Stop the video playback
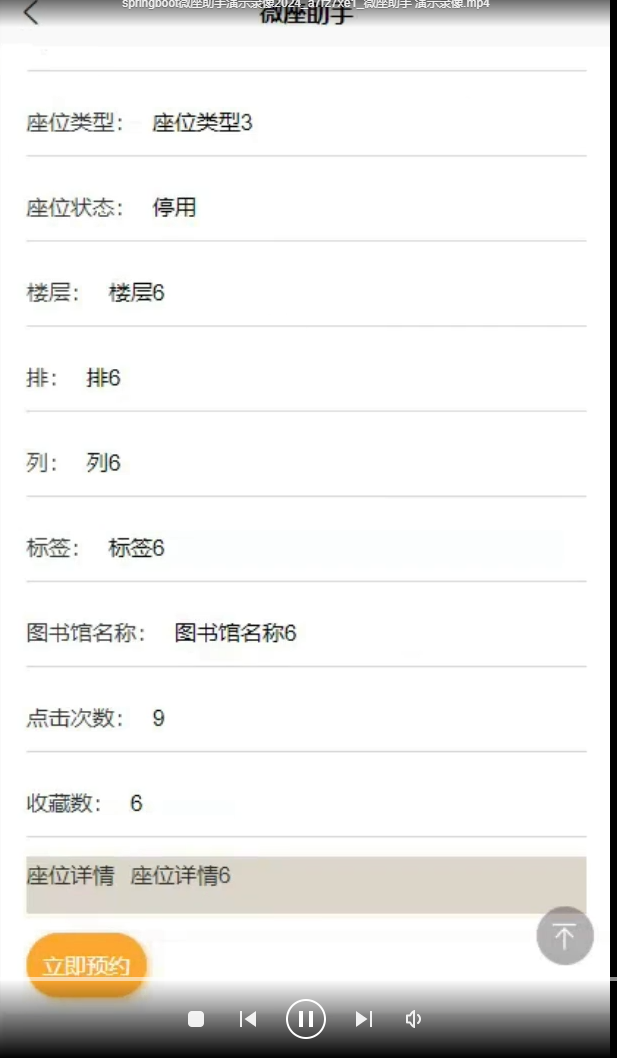This screenshot has width=617, height=1058. (x=196, y=1019)
